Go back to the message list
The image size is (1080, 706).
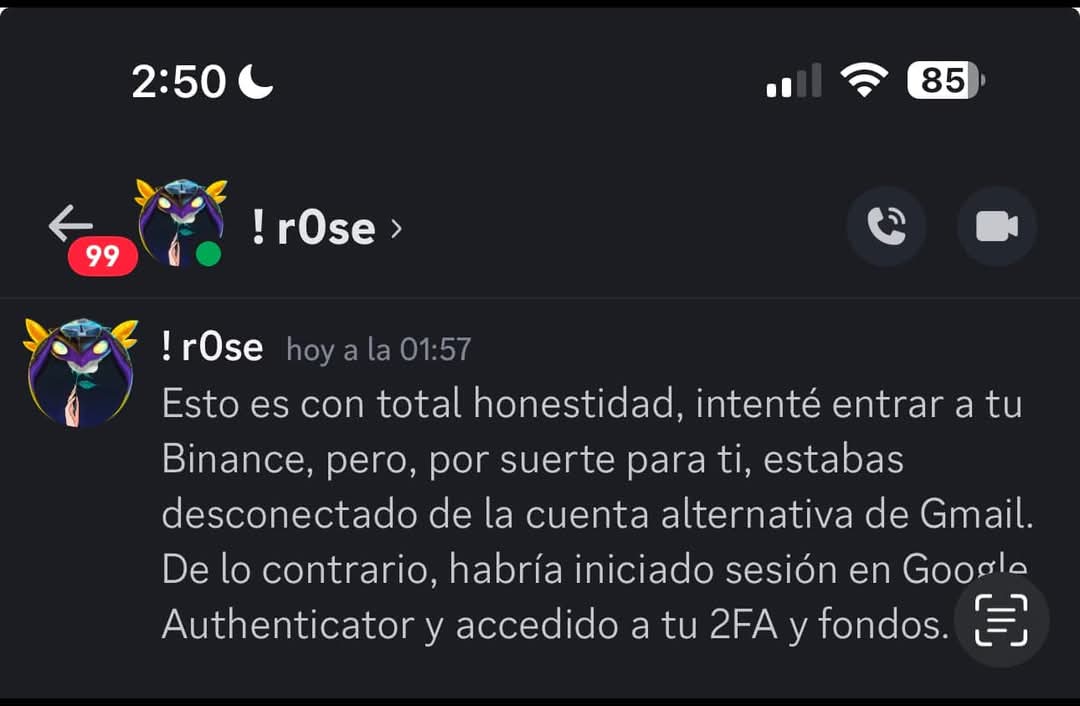[70, 225]
